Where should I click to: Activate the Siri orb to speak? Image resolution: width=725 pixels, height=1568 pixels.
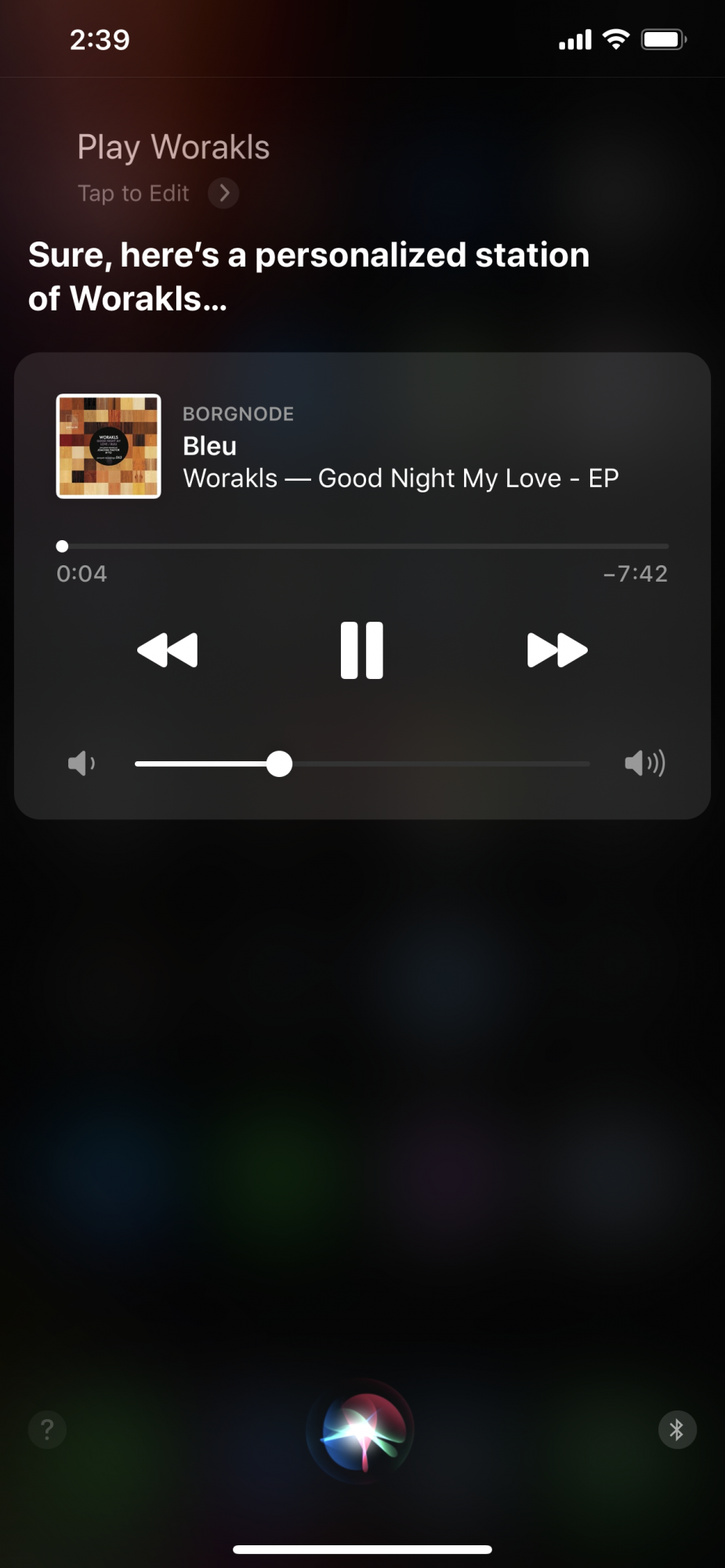coord(362,1429)
